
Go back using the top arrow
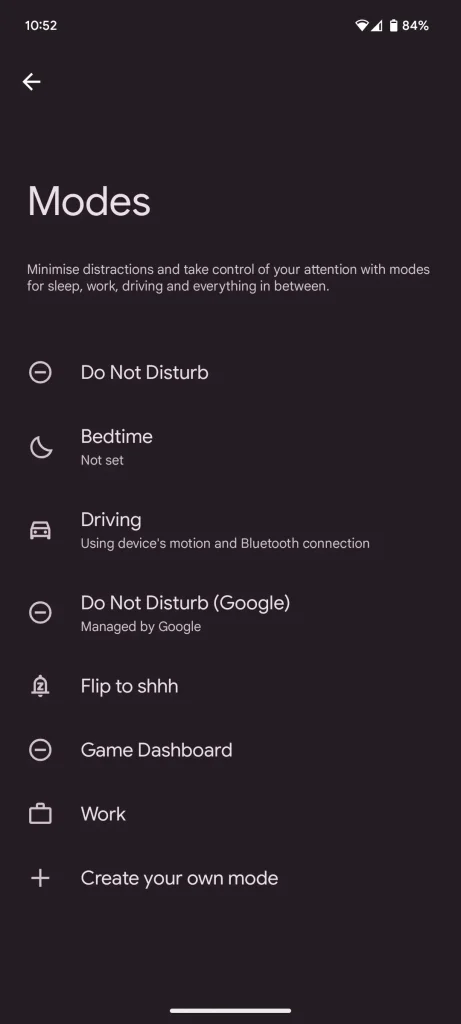[x=31, y=82]
